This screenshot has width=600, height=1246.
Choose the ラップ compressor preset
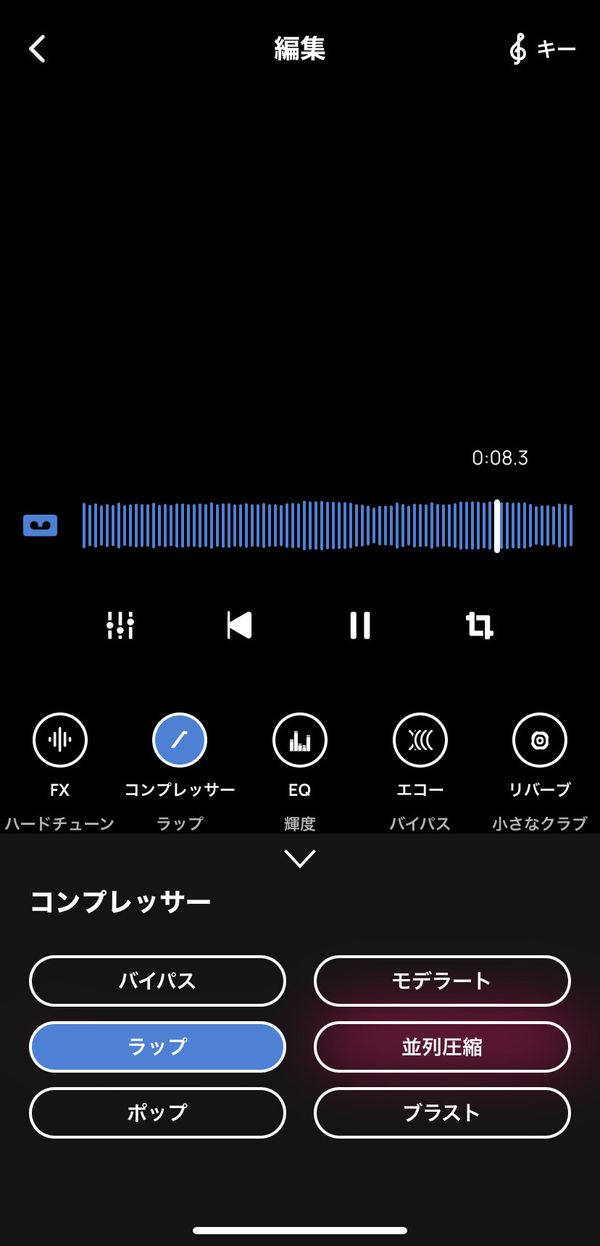coord(158,1047)
